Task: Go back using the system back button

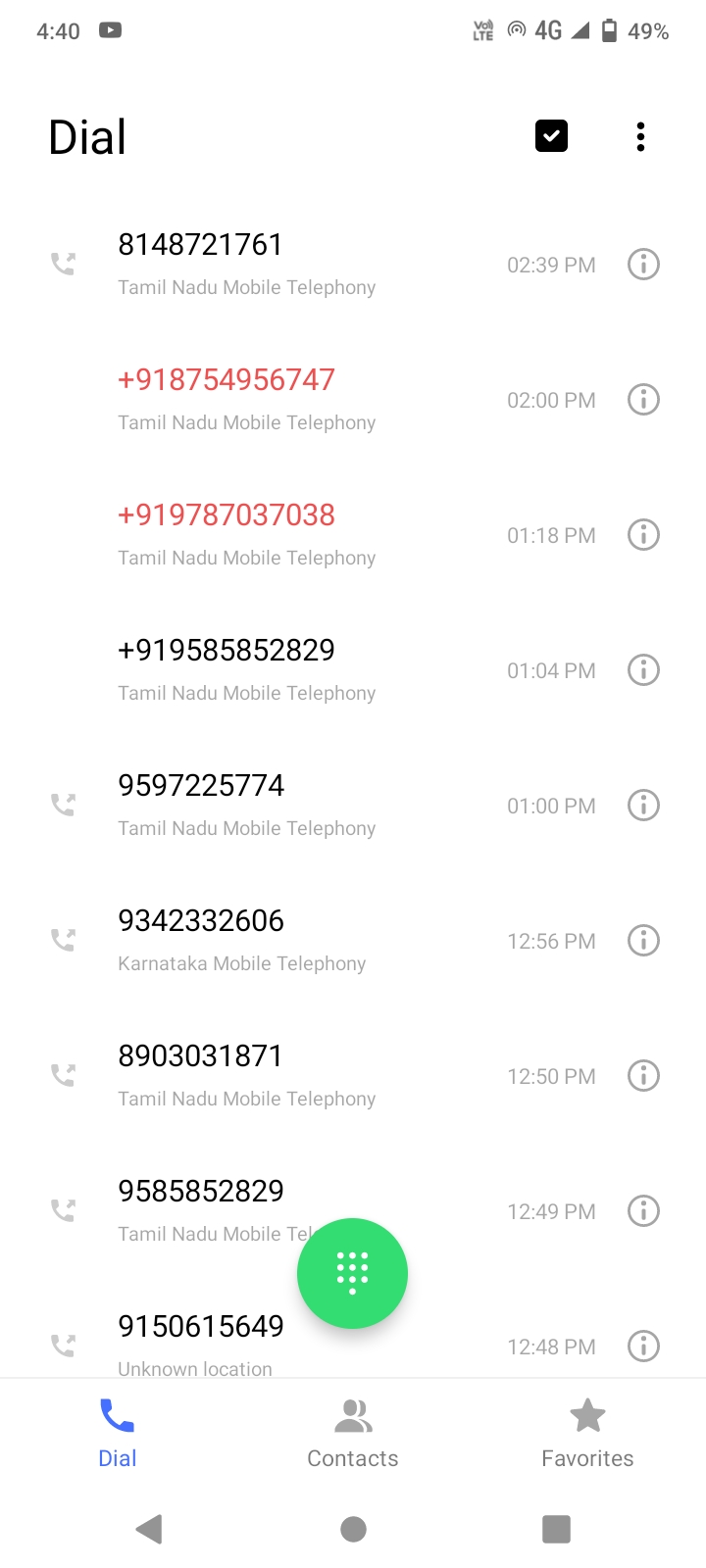Action: click(x=149, y=1529)
